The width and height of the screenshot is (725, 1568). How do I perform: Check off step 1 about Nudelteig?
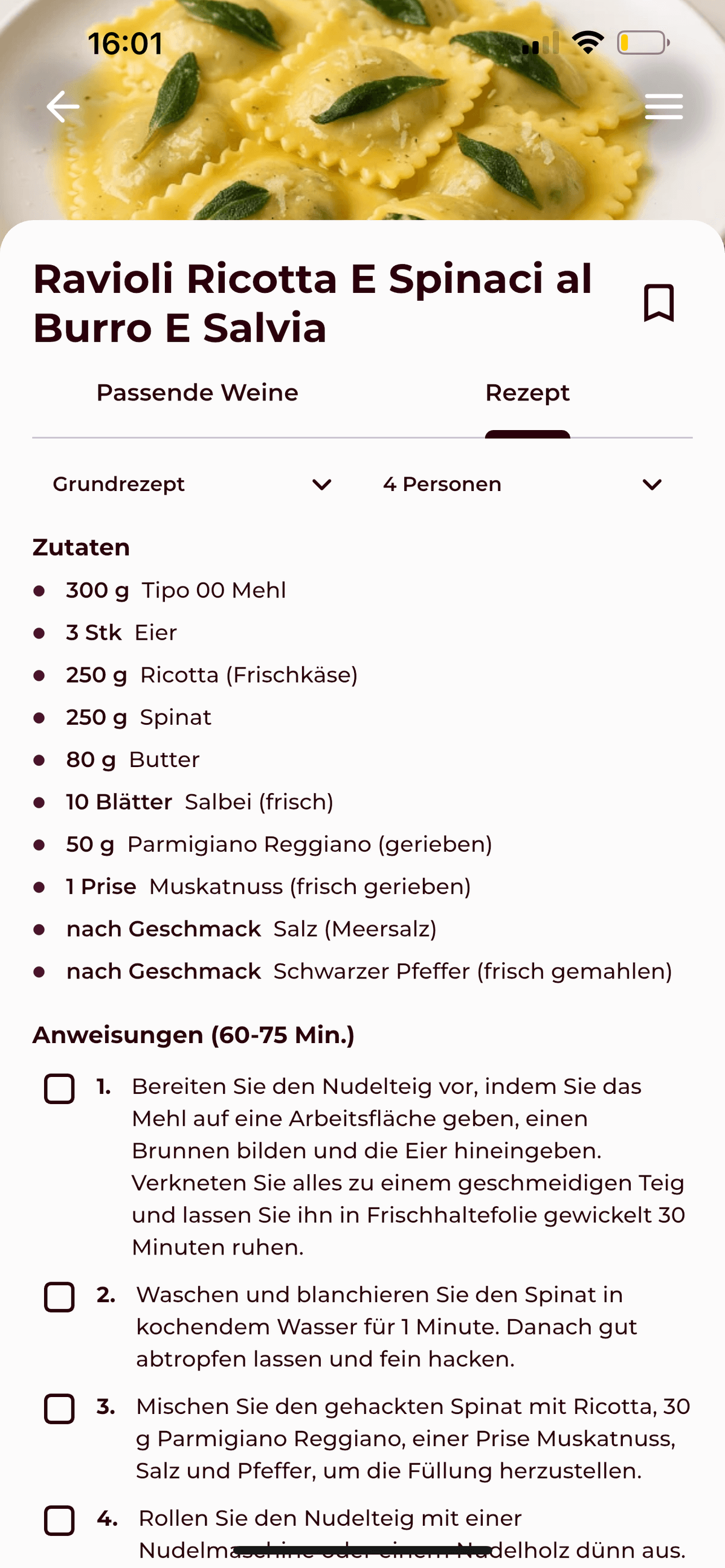(60, 1089)
